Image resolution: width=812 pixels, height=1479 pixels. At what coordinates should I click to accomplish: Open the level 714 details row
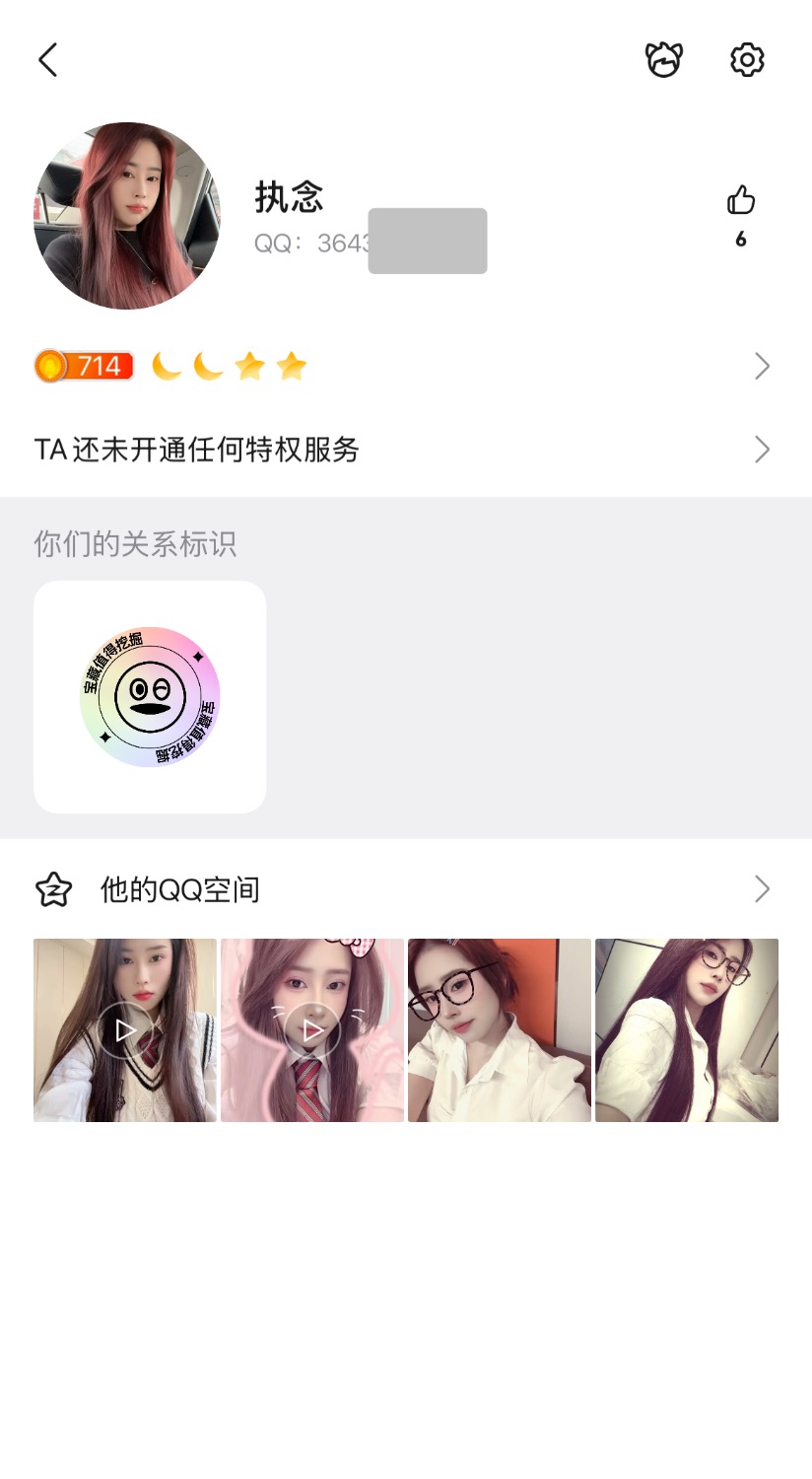[404, 367]
